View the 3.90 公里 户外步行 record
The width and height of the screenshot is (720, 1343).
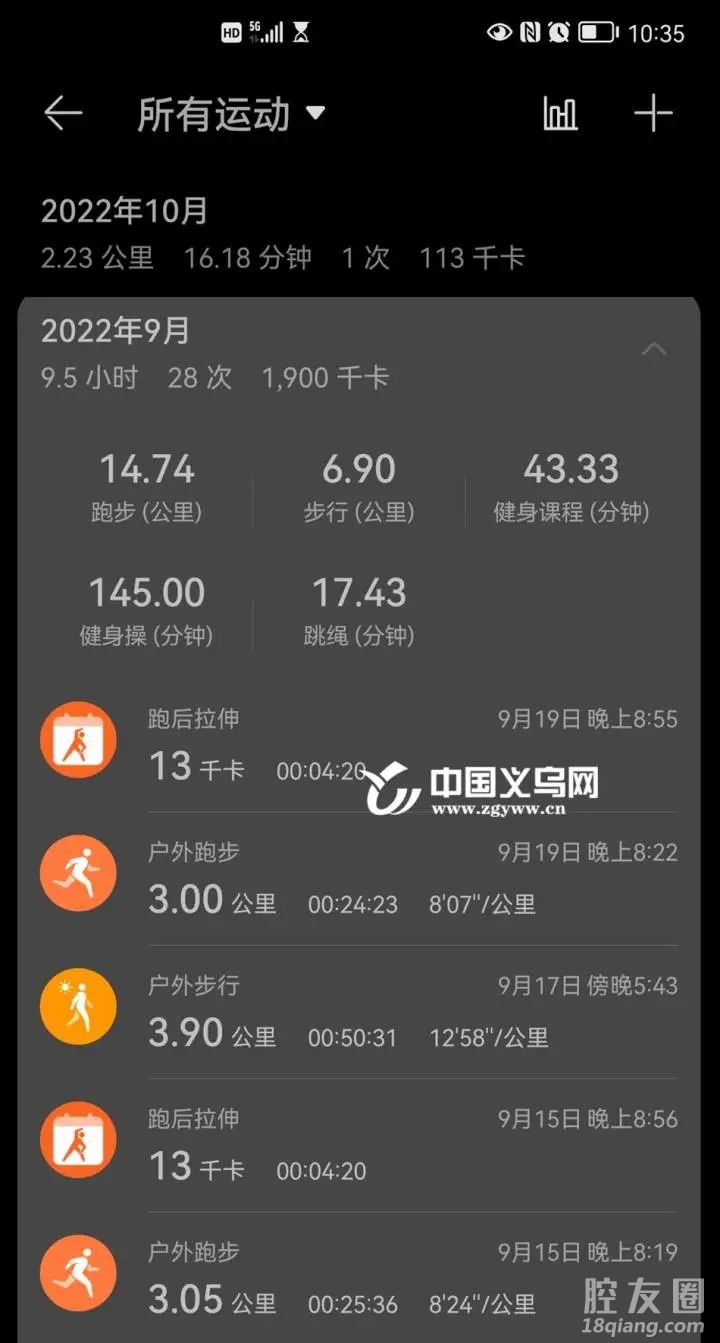360,1012
